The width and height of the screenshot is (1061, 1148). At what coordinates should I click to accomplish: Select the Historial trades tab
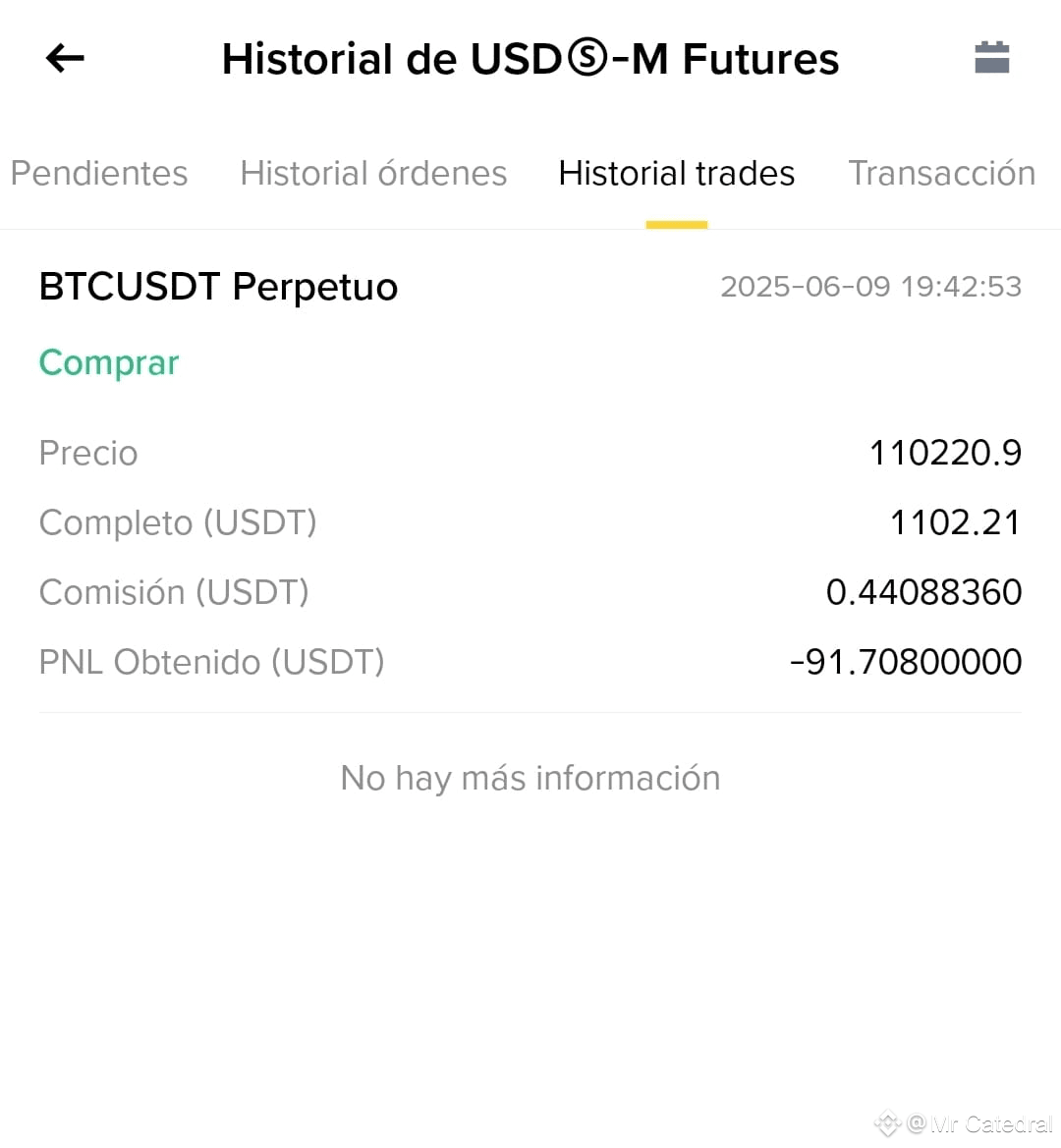click(x=676, y=174)
